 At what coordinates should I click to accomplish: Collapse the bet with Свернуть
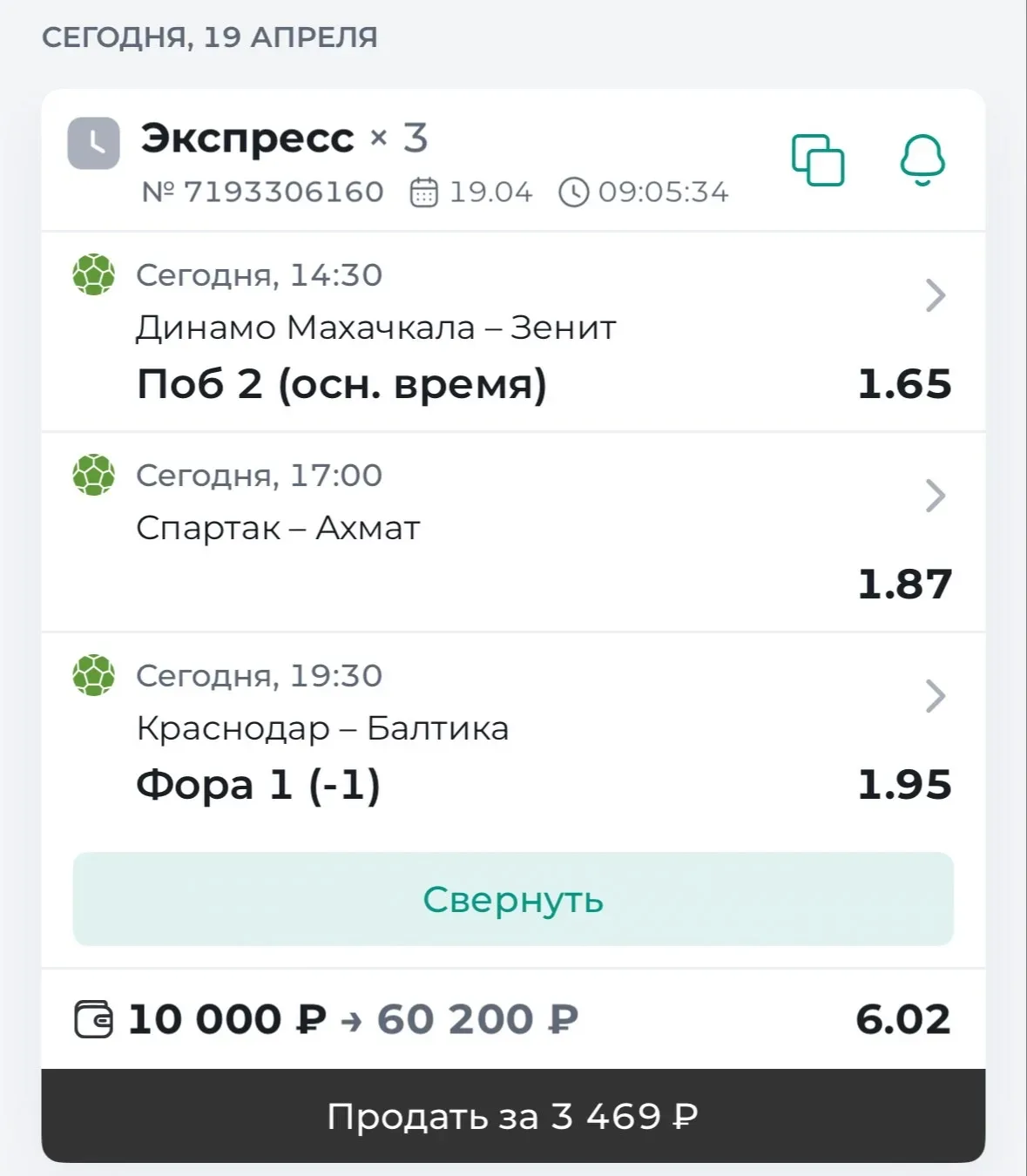coord(513,899)
